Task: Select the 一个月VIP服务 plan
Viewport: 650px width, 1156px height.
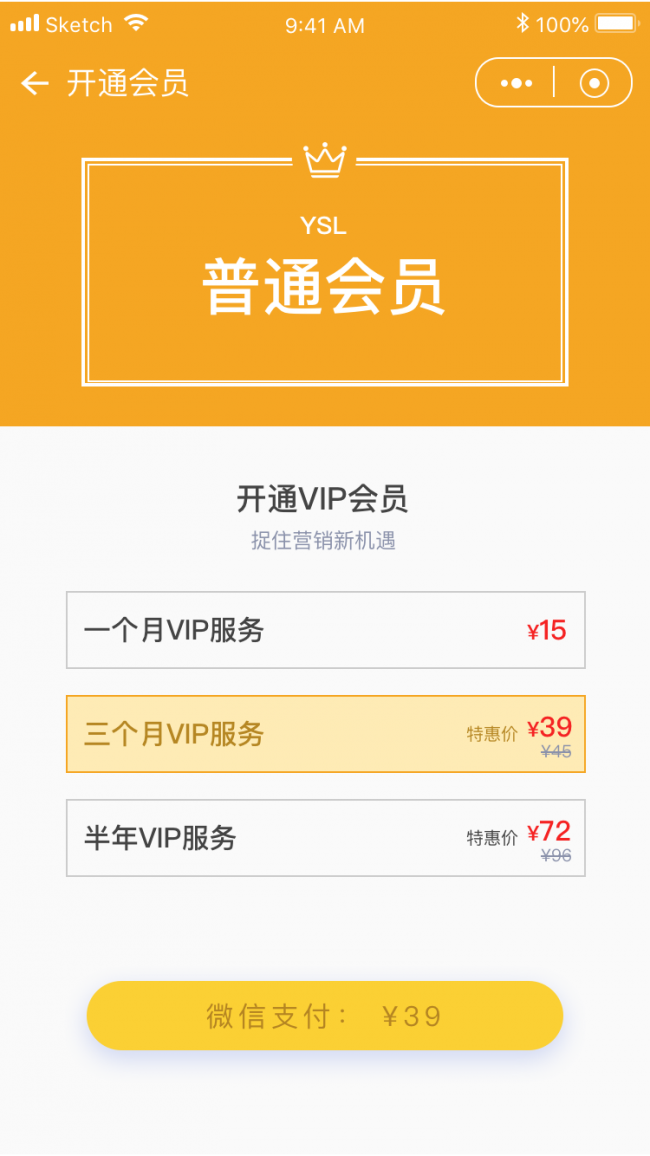Action: 325,630
